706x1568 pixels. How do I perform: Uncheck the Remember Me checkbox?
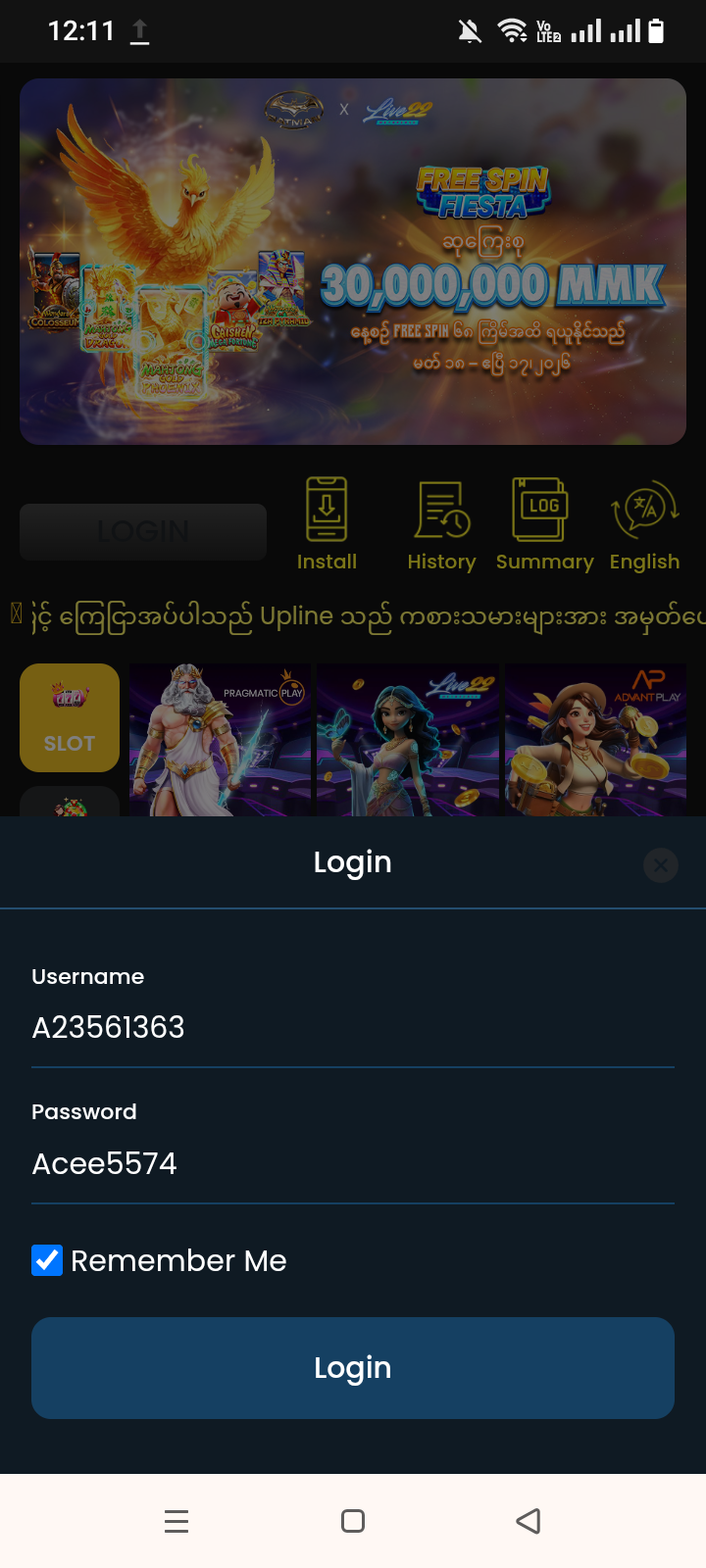47,1260
